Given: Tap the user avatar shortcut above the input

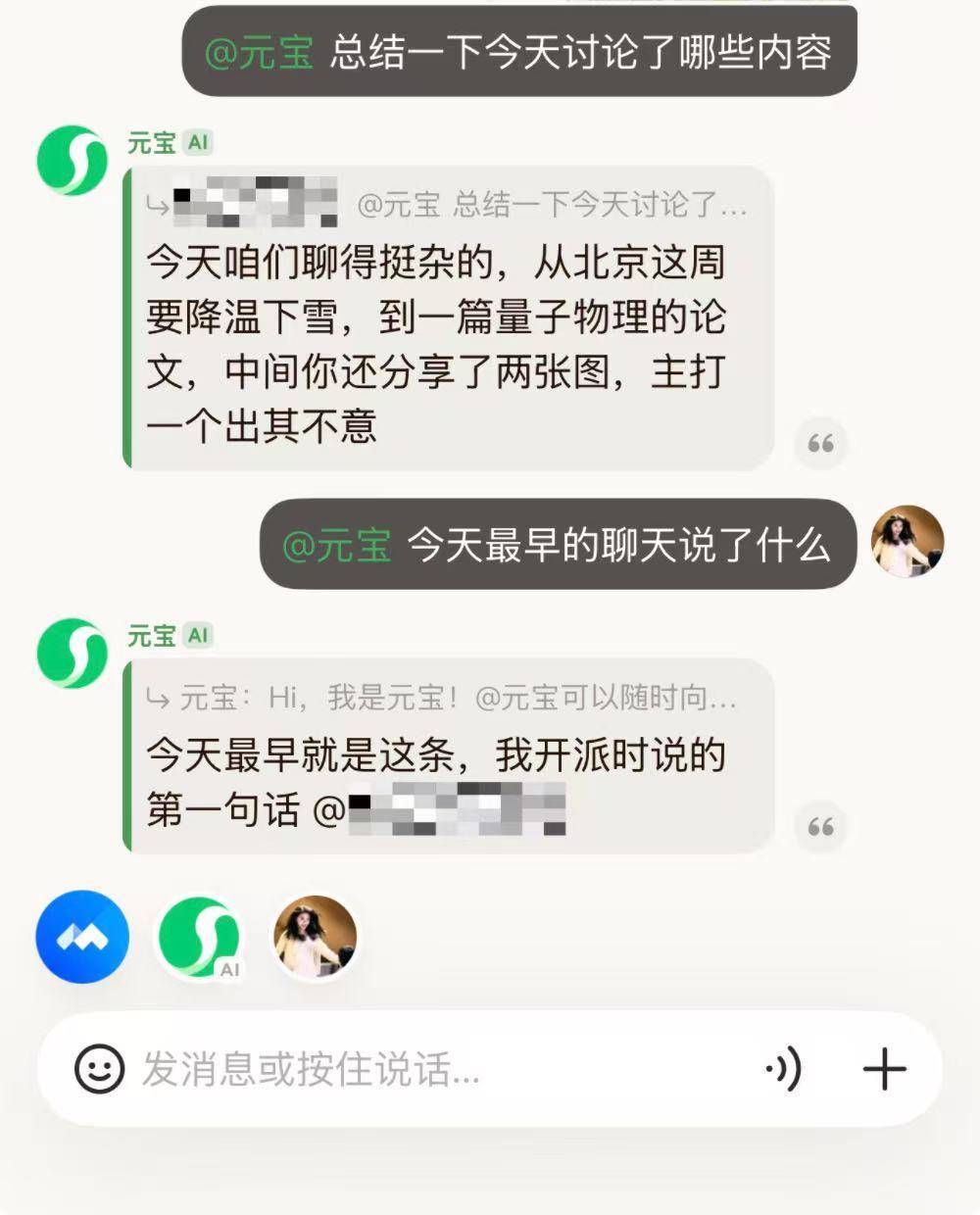Looking at the screenshot, I should tap(315, 937).
